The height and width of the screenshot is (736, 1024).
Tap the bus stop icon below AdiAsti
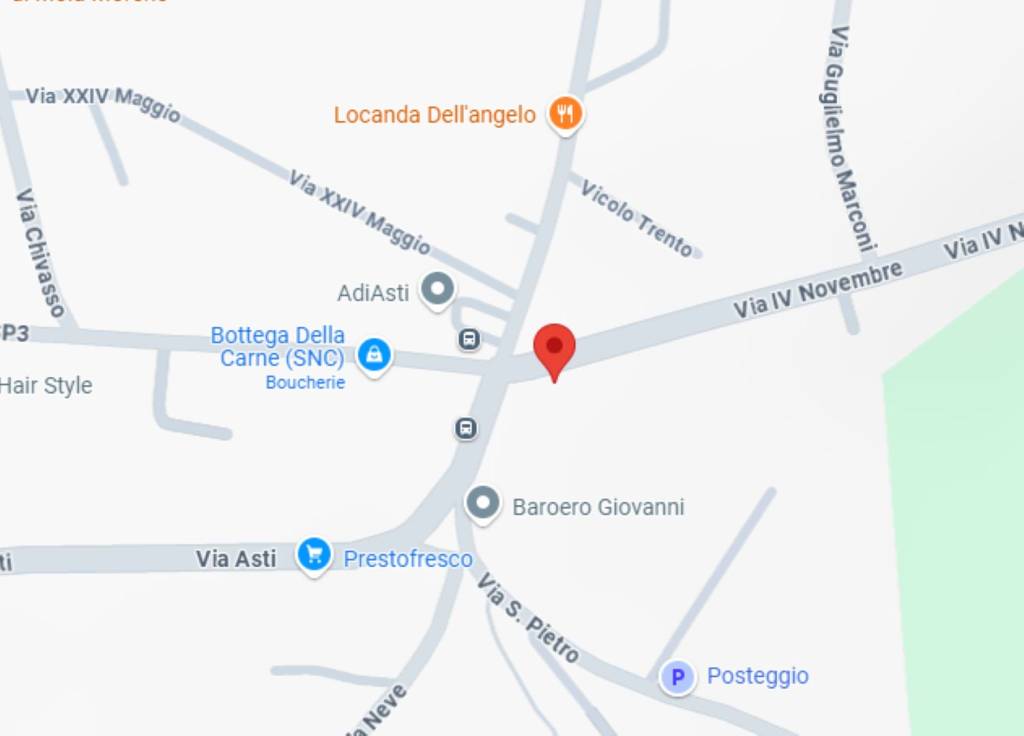469,339
